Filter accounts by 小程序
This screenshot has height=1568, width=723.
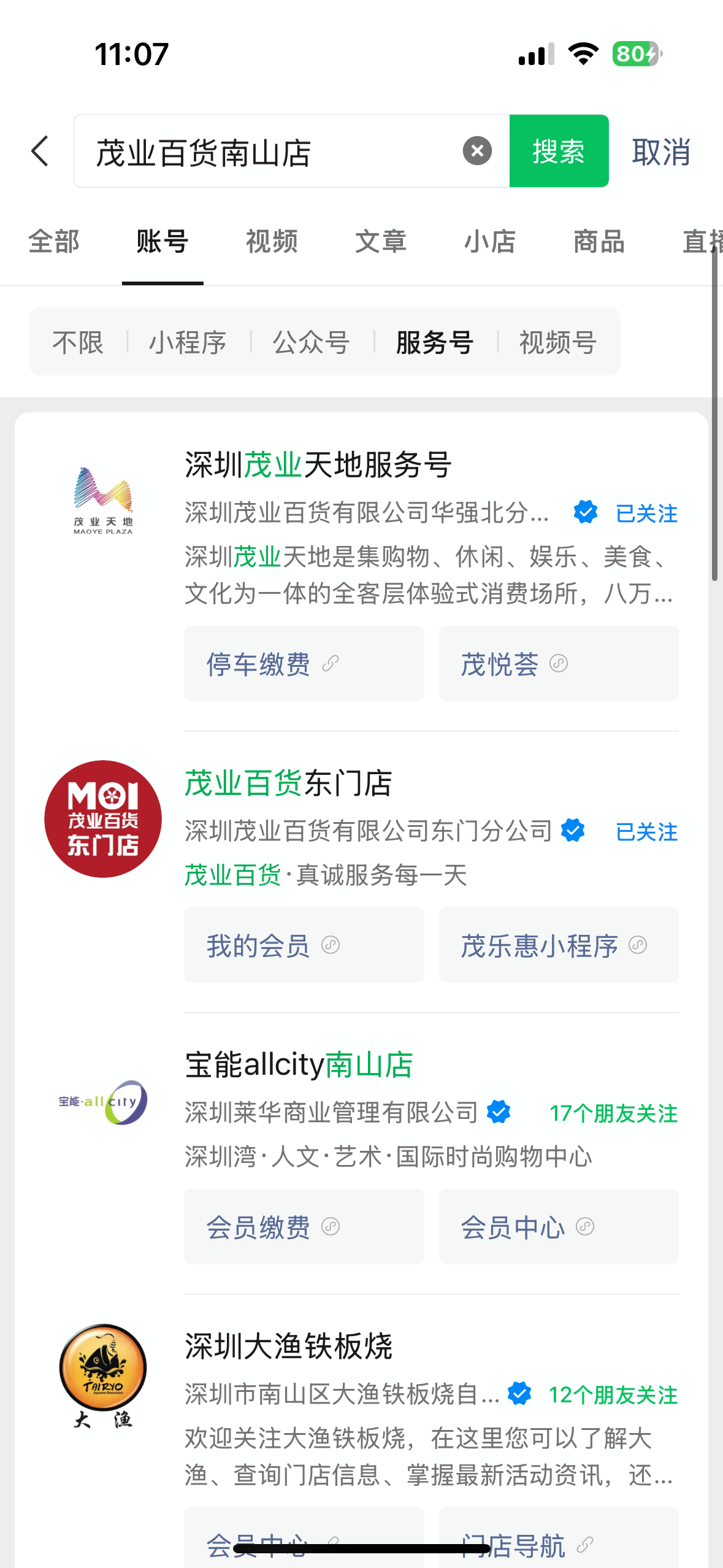[x=188, y=342]
